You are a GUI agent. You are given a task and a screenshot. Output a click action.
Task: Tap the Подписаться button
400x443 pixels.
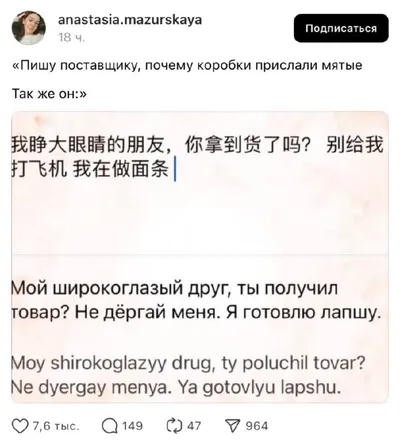click(x=341, y=28)
